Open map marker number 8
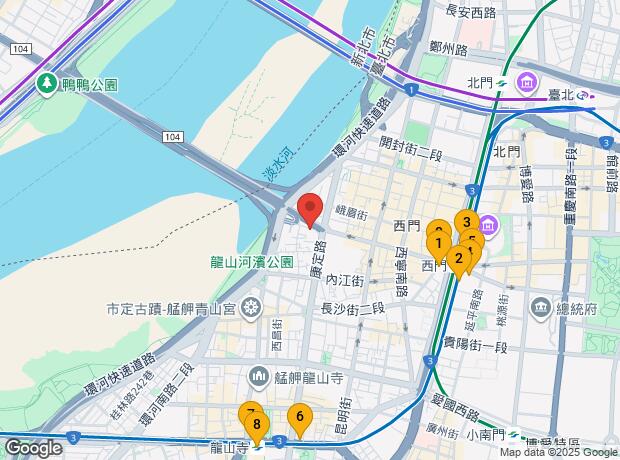 [x=258, y=427]
